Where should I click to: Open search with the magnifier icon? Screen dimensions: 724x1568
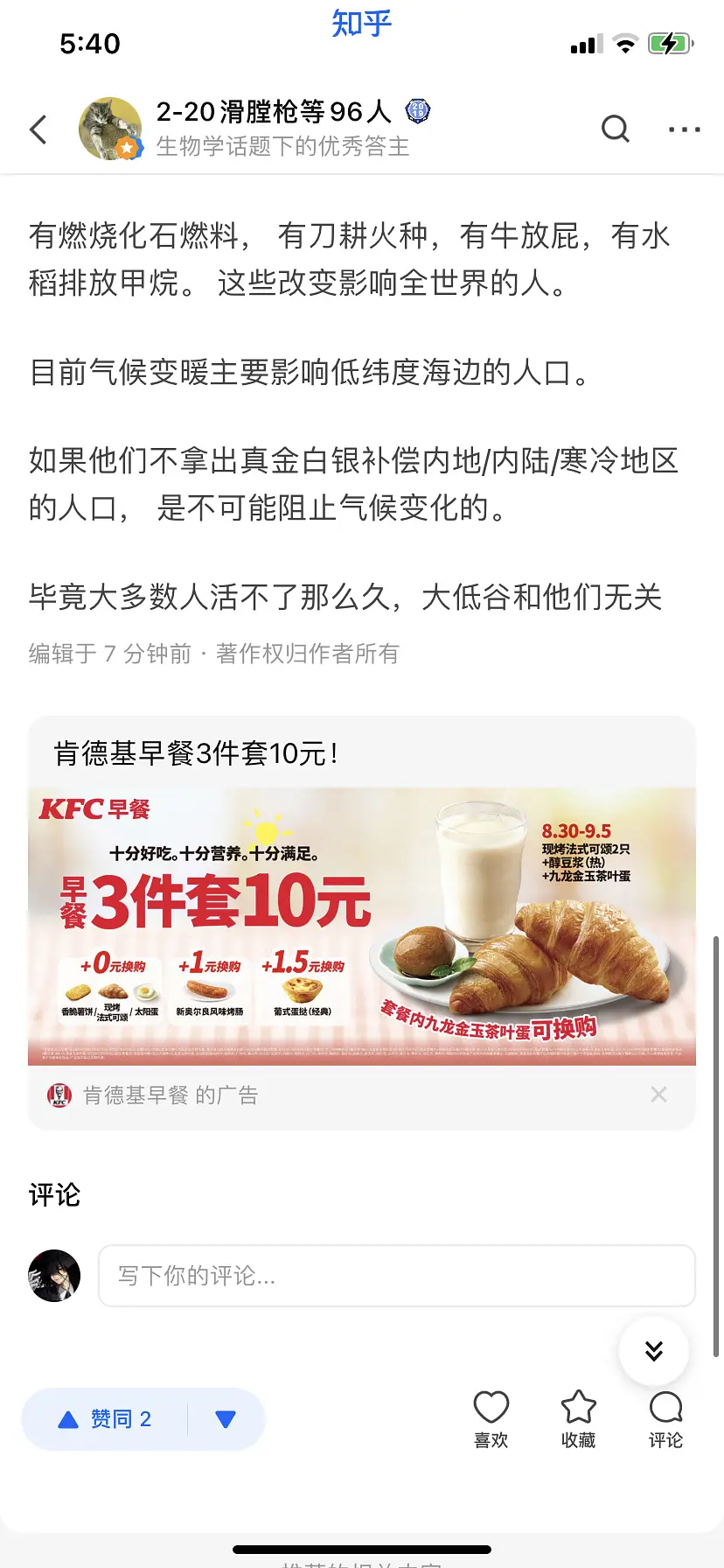coord(616,129)
